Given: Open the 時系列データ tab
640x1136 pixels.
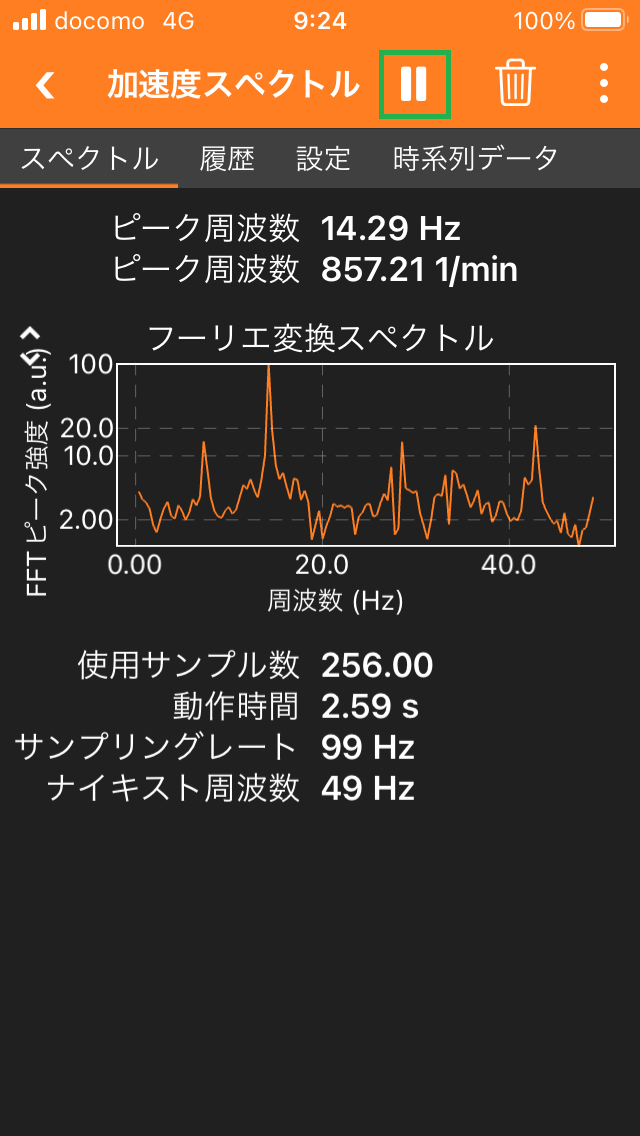Looking at the screenshot, I should pos(475,158).
